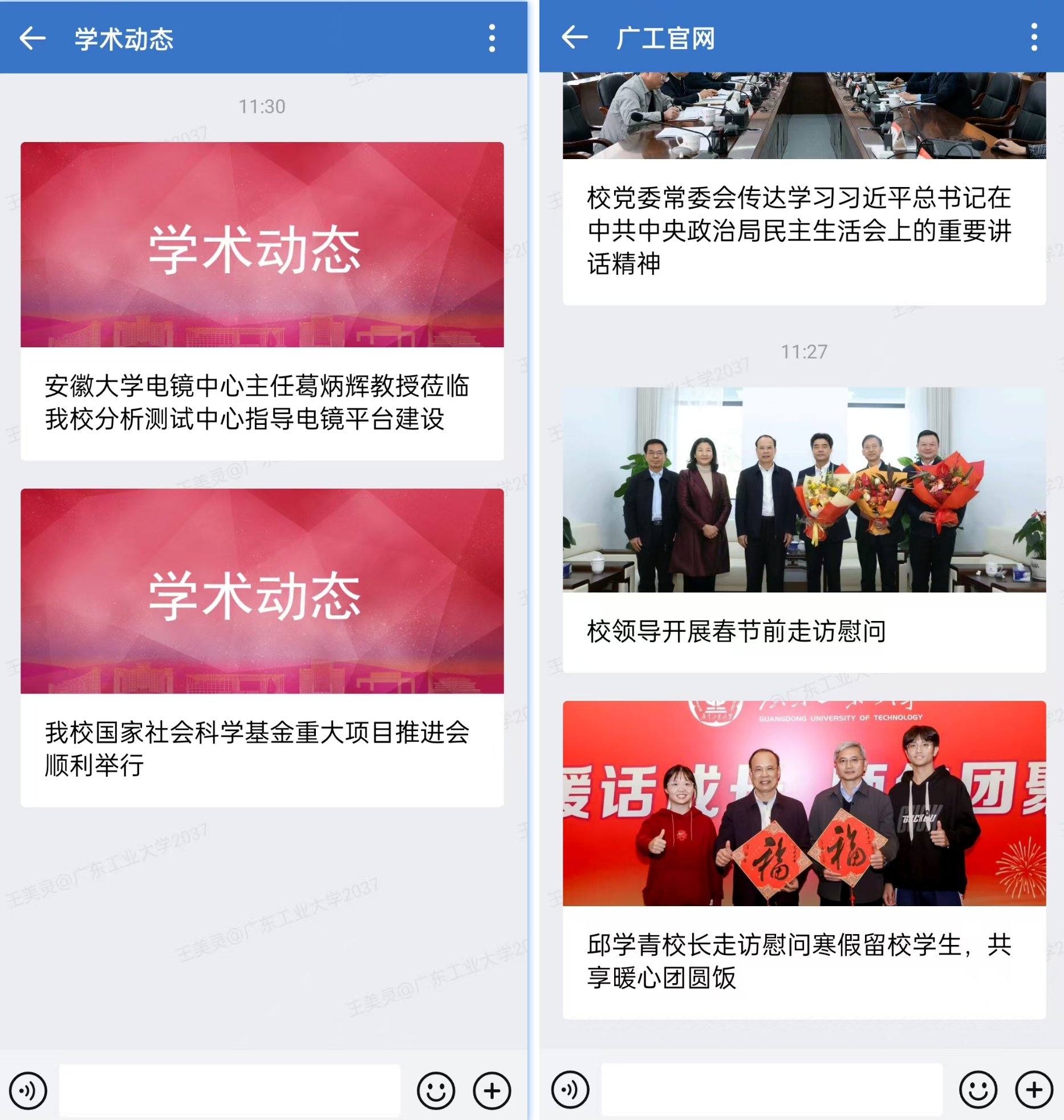The height and width of the screenshot is (1120, 1064).
Task: Open the emoji picker in 广工官网
Action: click(x=978, y=1089)
